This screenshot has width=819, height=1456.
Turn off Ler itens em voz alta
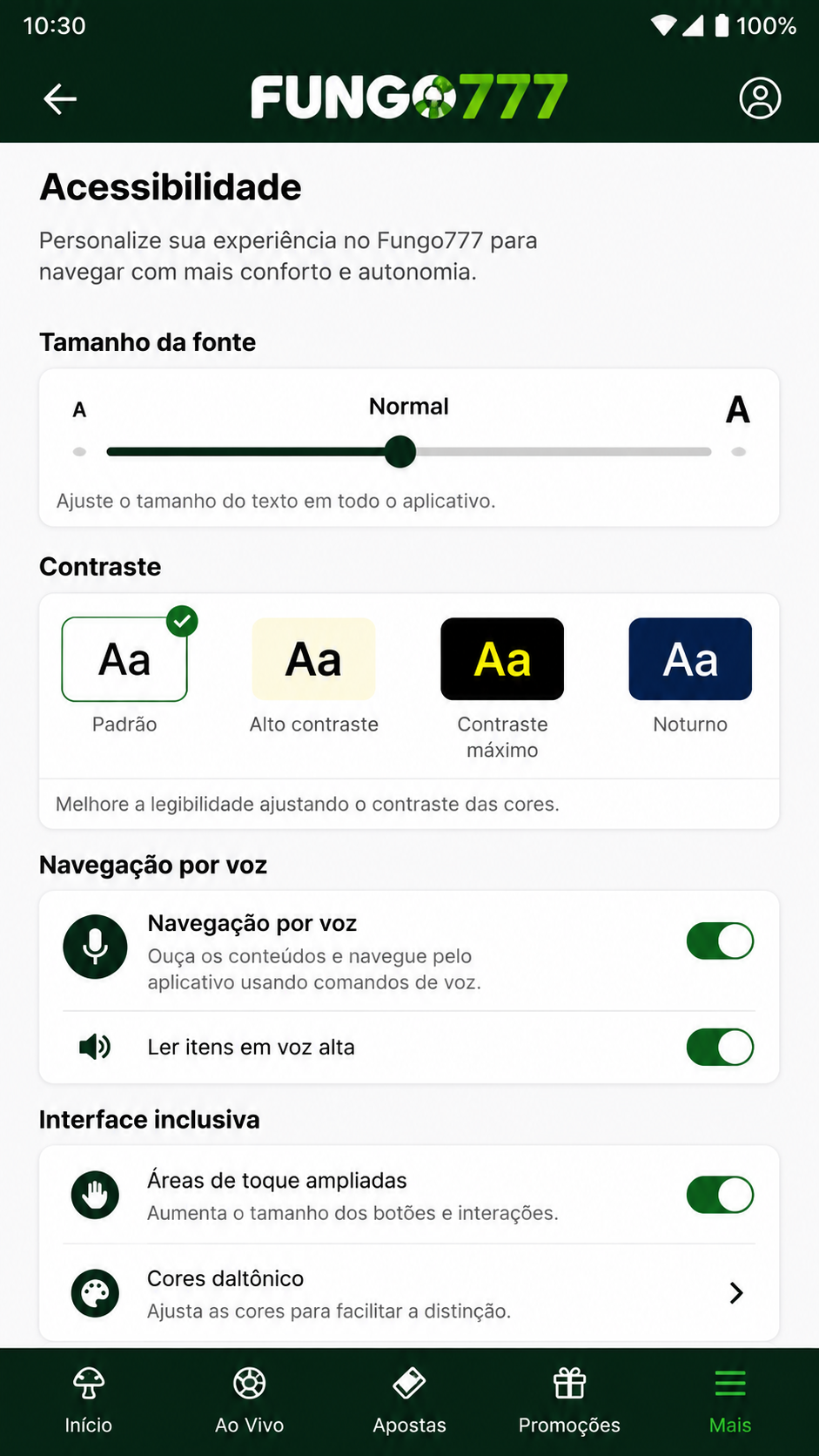720,1047
